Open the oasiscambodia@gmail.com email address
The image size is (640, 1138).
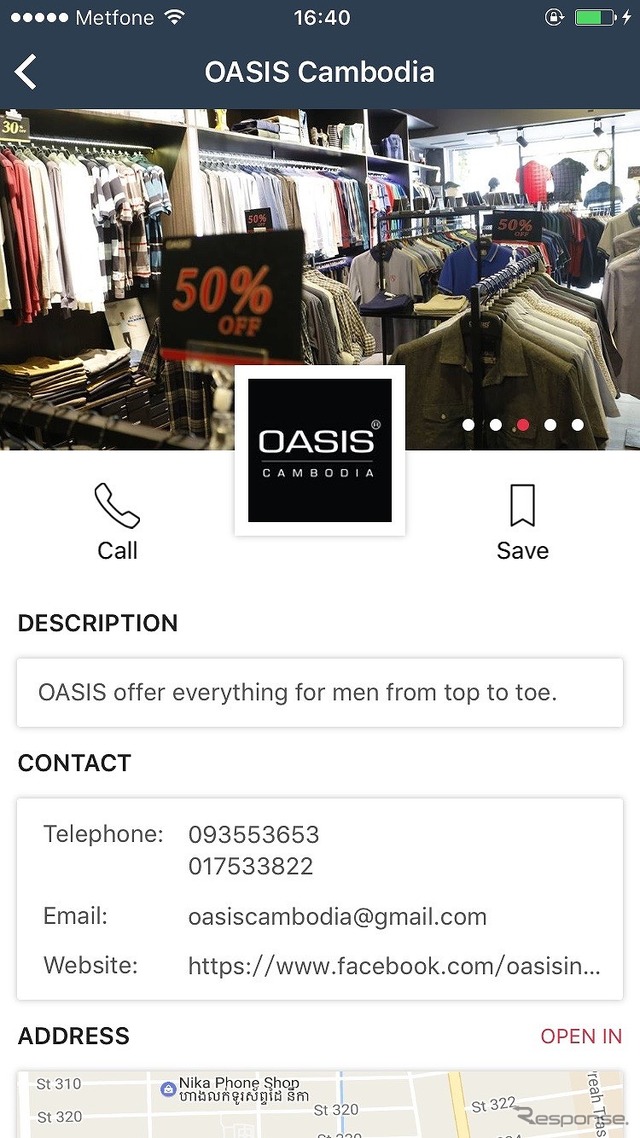point(337,917)
